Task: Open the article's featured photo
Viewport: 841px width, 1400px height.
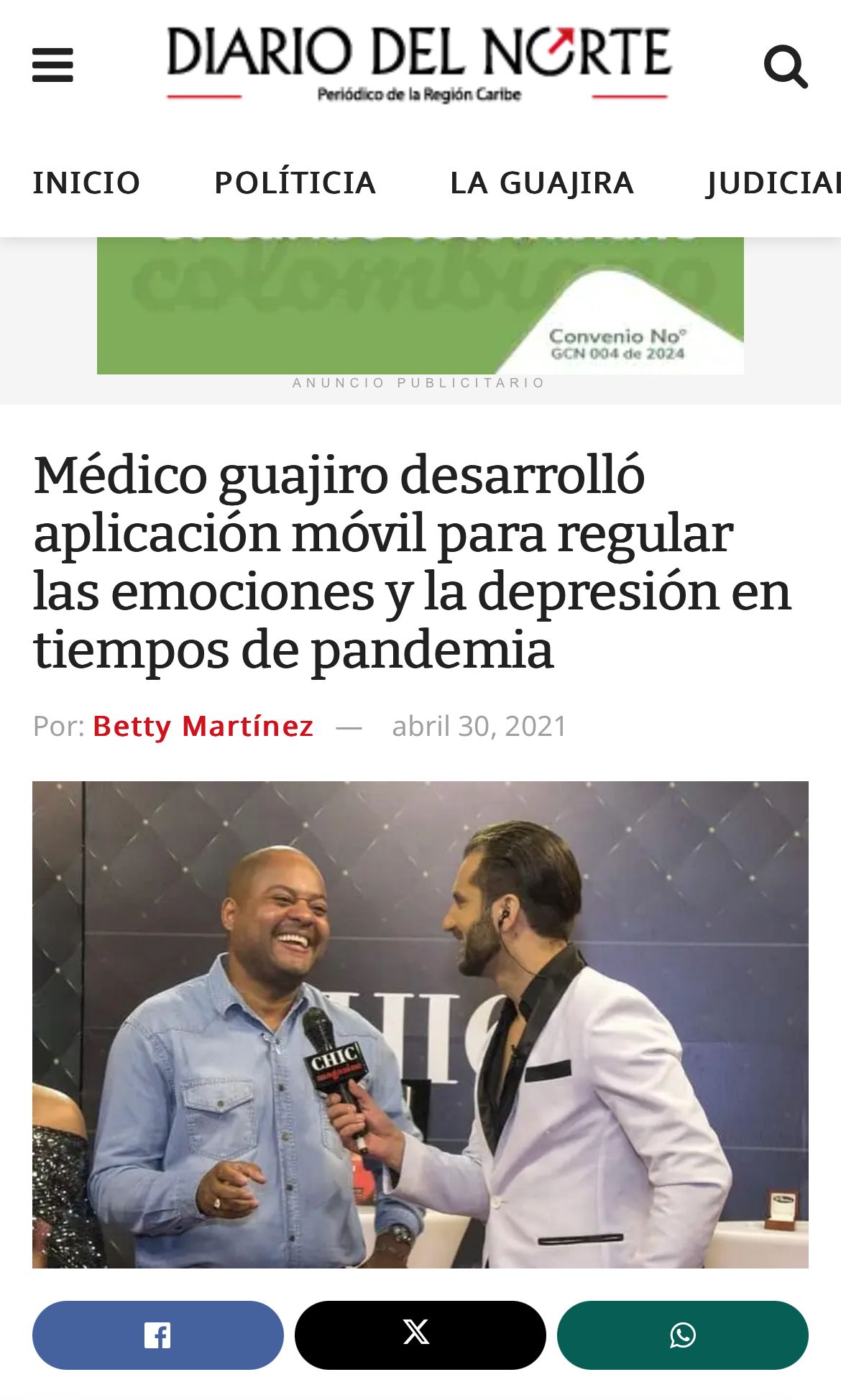Action: coord(420,1023)
